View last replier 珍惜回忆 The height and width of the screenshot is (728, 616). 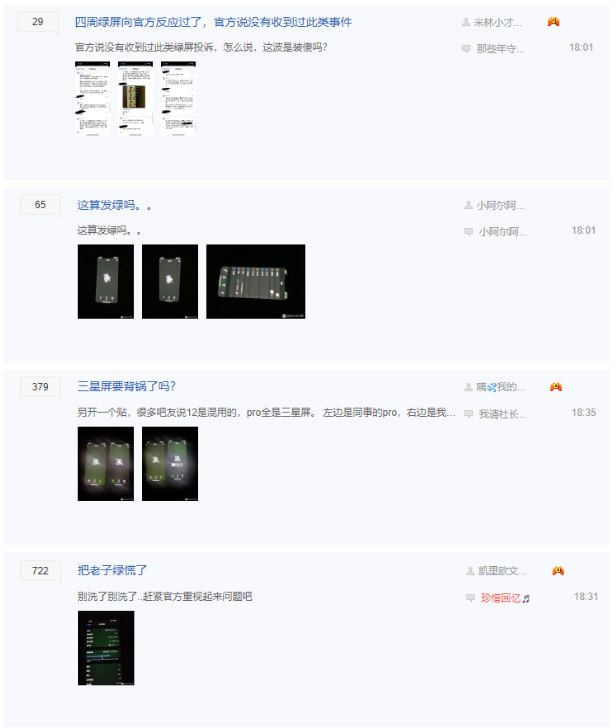point(501,597)
